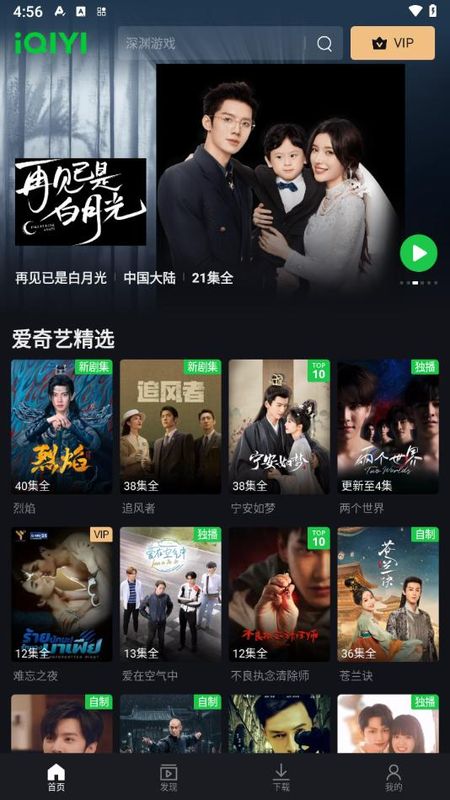Image resolution: width=450 pixels, height=800 pixels.
Task: Switch to the 发现 tab
Action: [168, 778]
